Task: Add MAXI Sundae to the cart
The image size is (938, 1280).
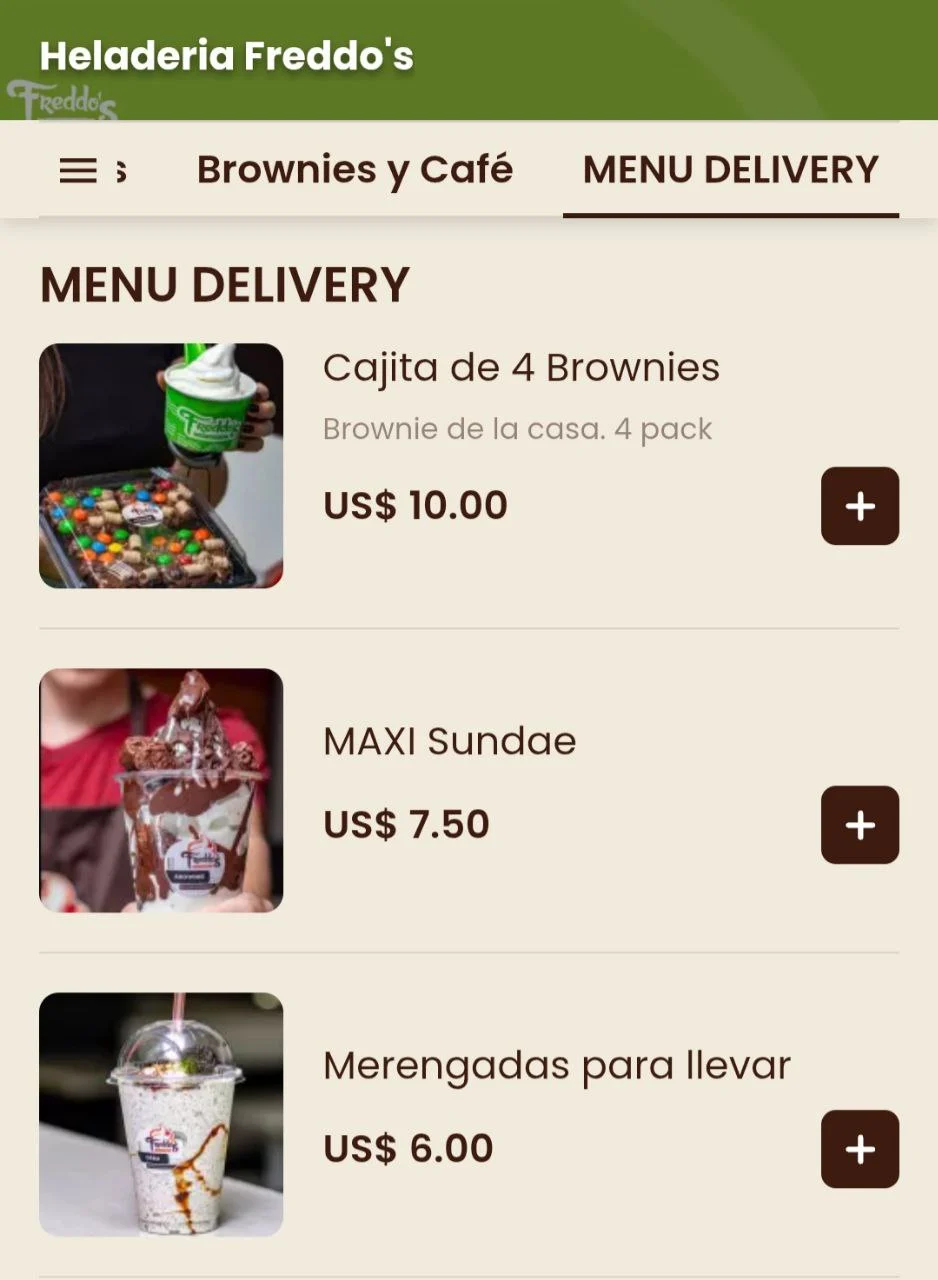Action: point(859,825)
